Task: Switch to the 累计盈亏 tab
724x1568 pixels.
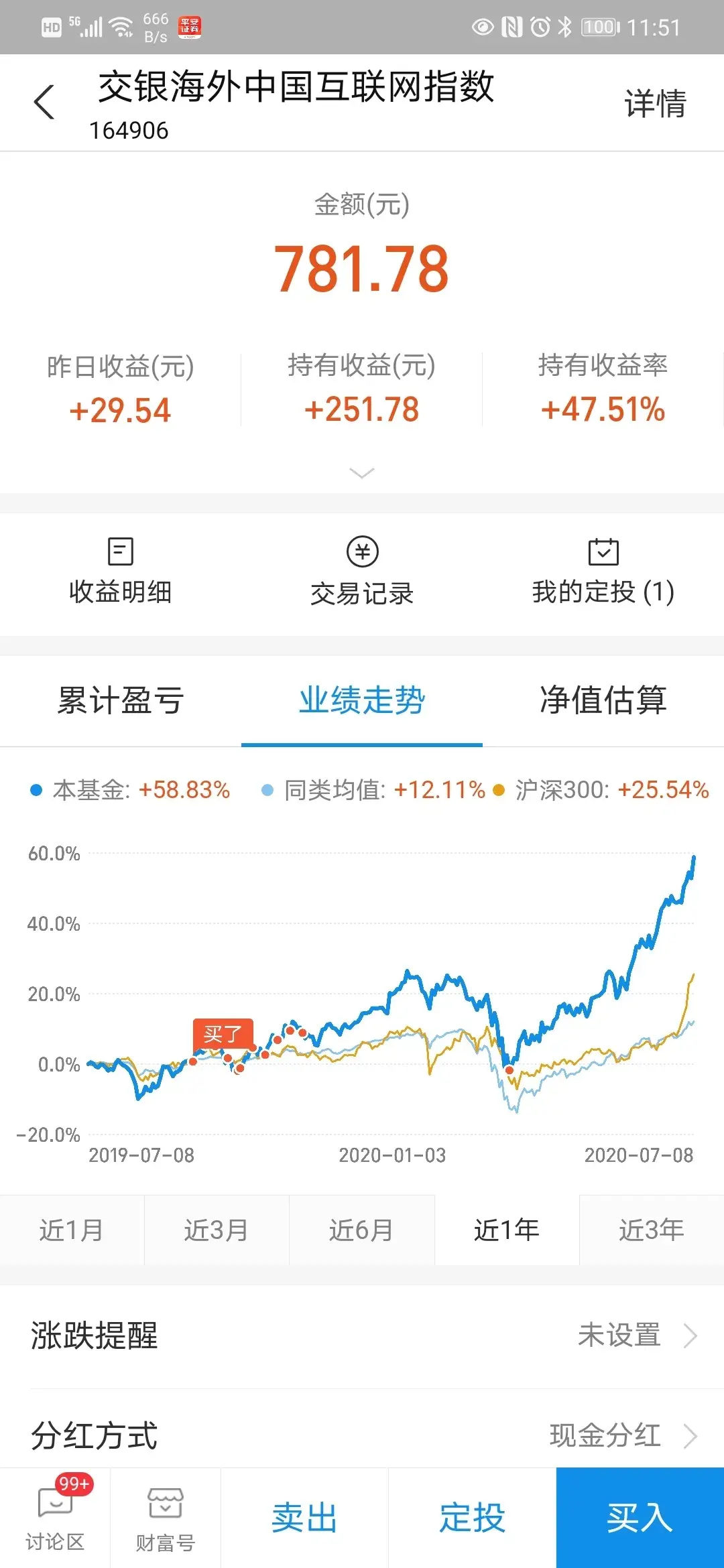Action: tap(120, 702)
